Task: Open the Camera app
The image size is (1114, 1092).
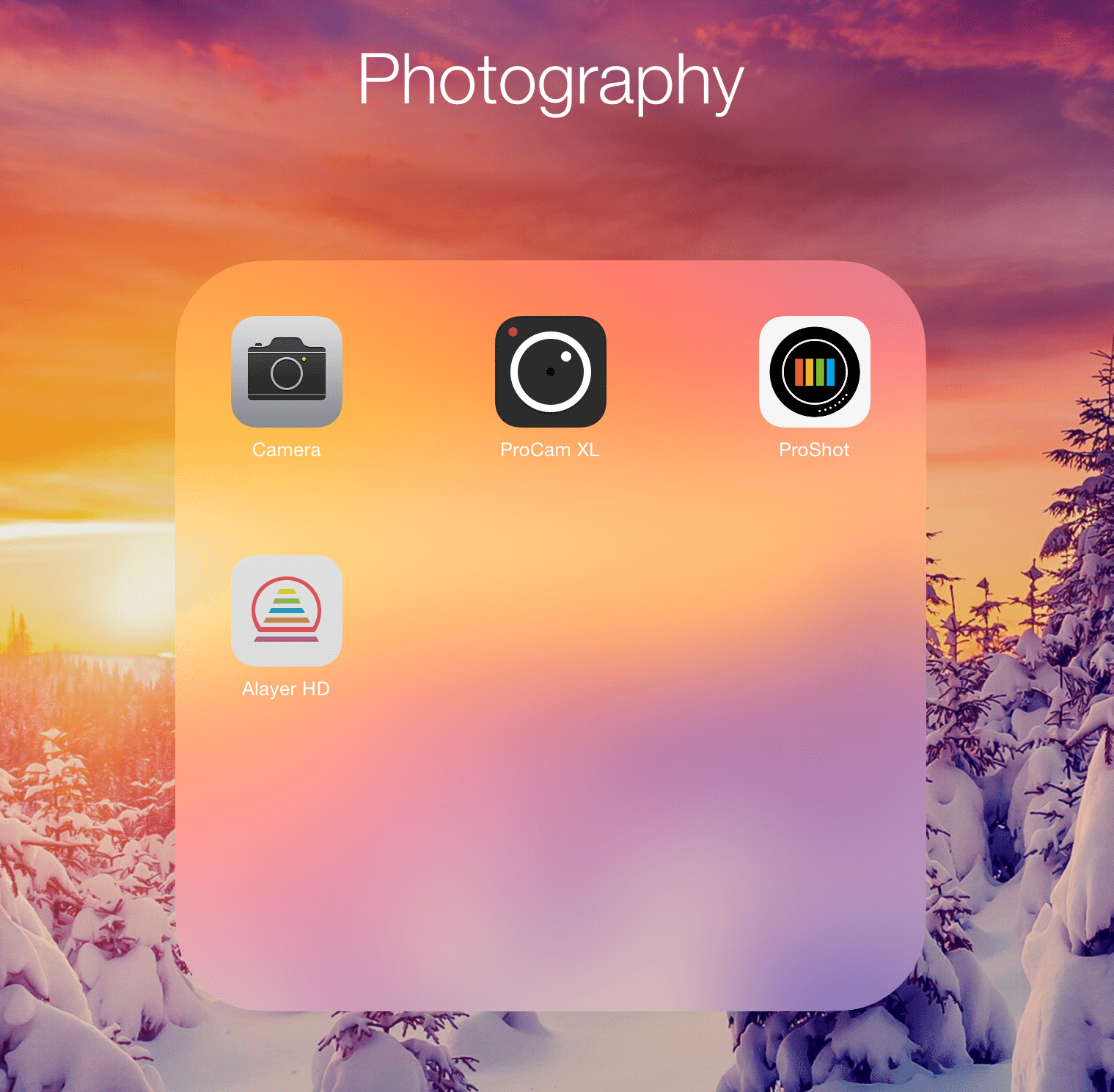Action: [x=287, y=372]
